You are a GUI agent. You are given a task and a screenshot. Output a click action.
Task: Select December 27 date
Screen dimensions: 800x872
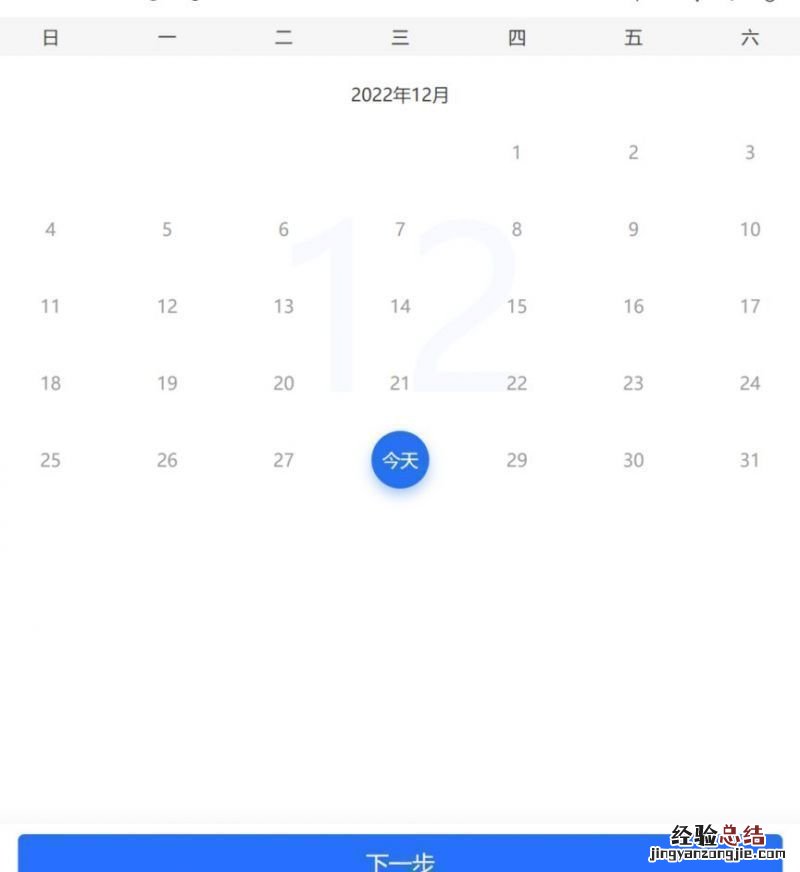pyautogui.click(x=284, y=460)
